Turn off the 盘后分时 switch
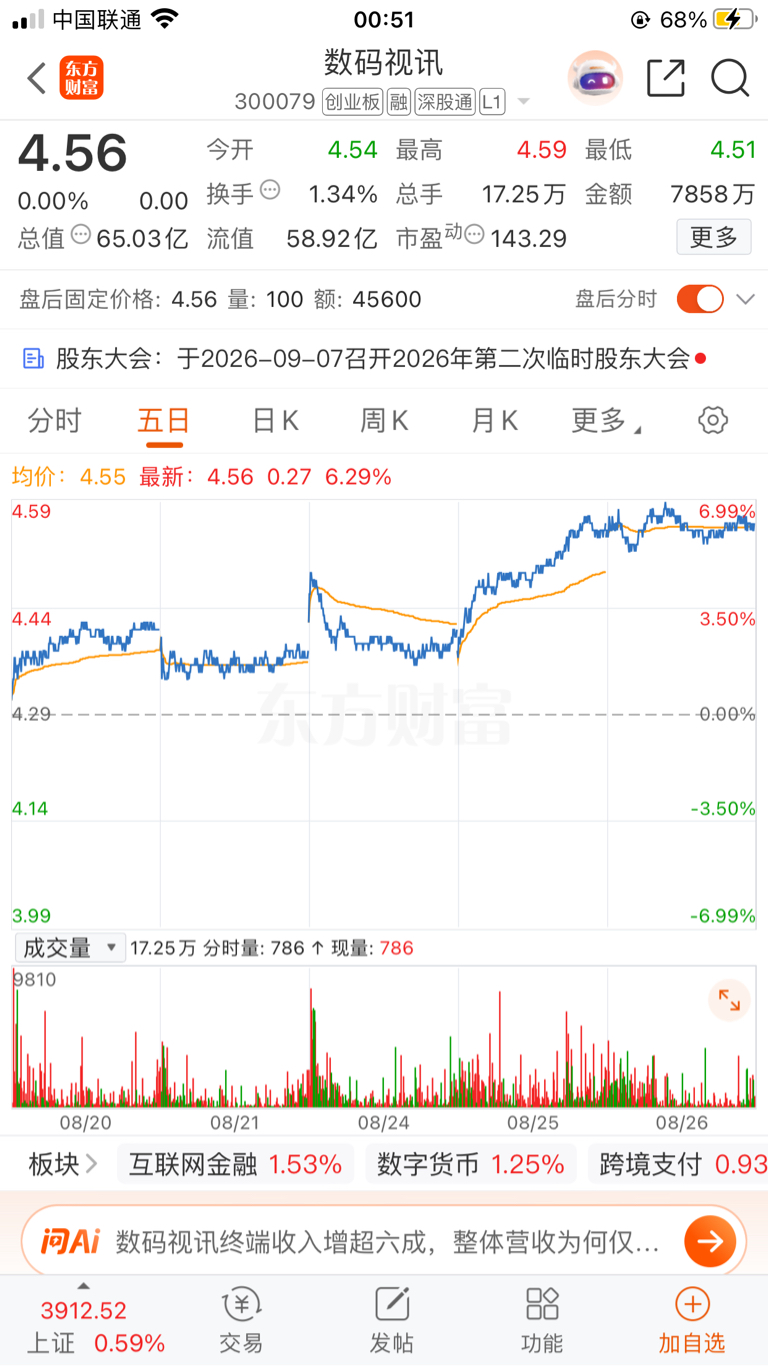 coord(700,299)
